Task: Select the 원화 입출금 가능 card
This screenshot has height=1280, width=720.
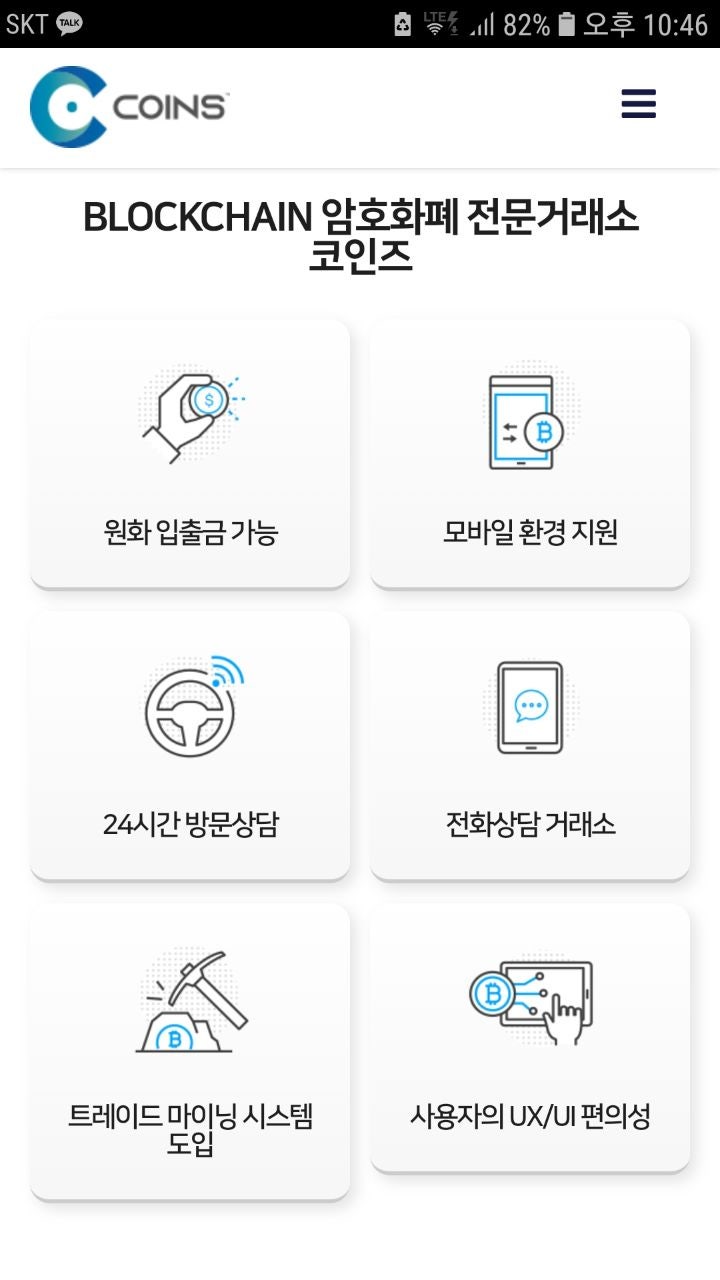Action: coord(190,453)
